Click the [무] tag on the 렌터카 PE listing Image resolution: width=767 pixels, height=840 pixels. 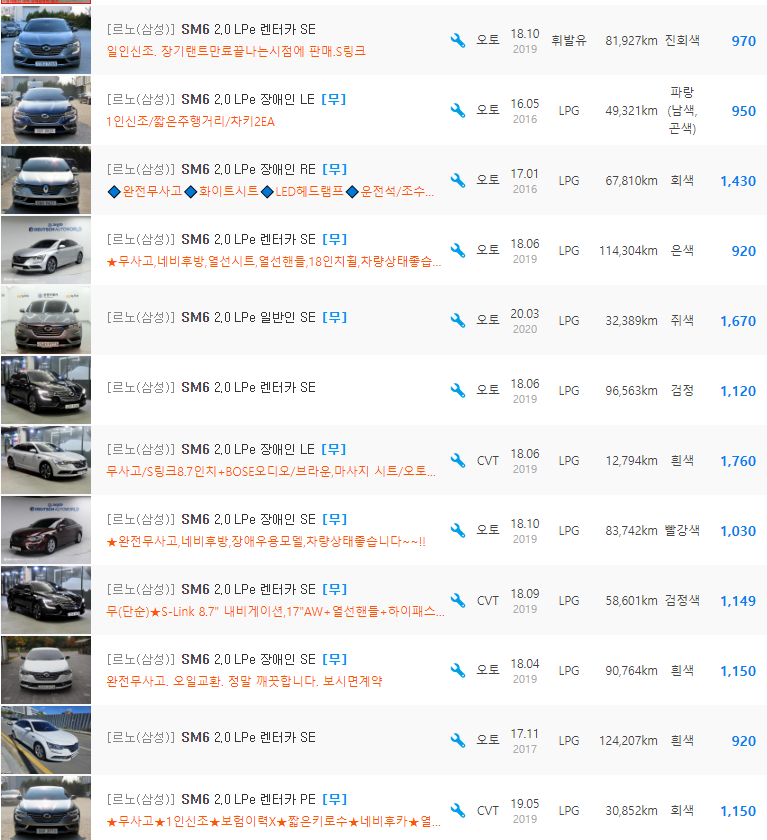pyautogui.click(x=335, y=799)
